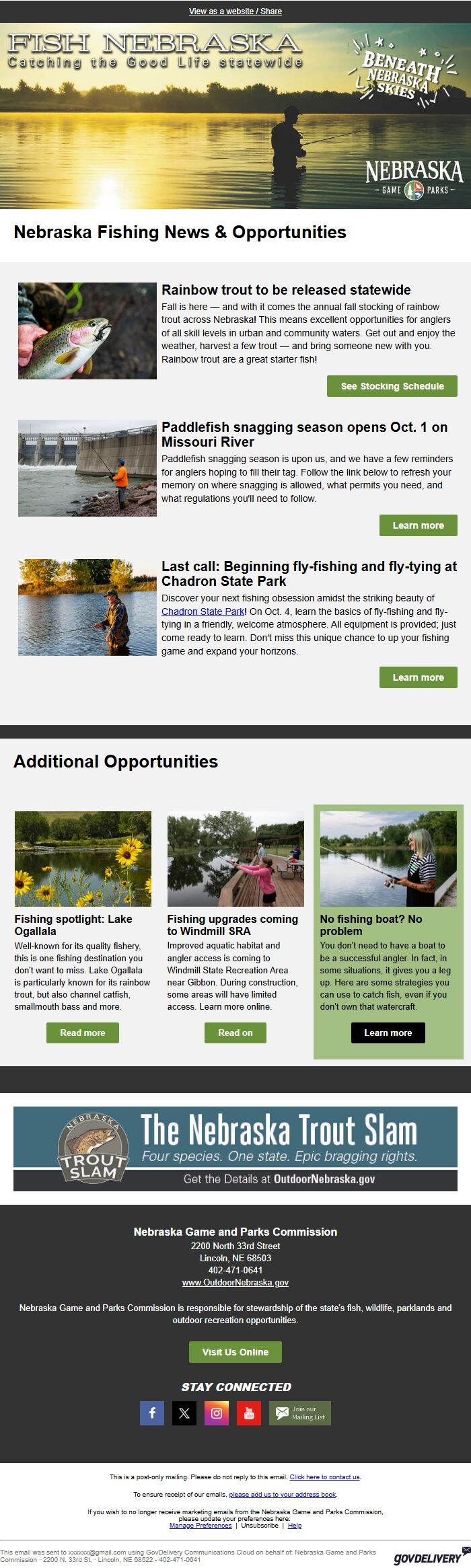
Task: Learn more about paddlefish snagging season
Action: (x=418, y=525)
